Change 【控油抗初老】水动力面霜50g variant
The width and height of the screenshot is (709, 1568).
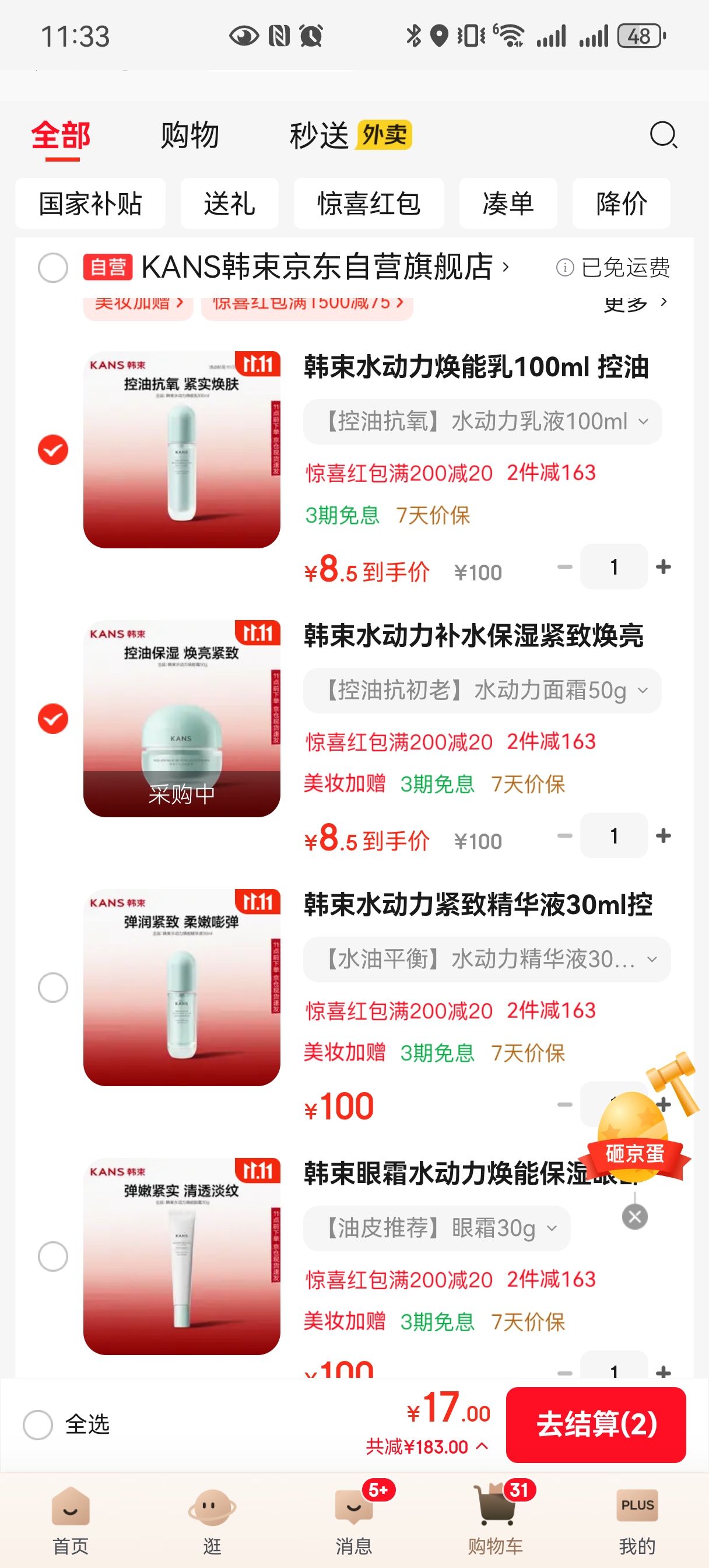click(482, 690)
